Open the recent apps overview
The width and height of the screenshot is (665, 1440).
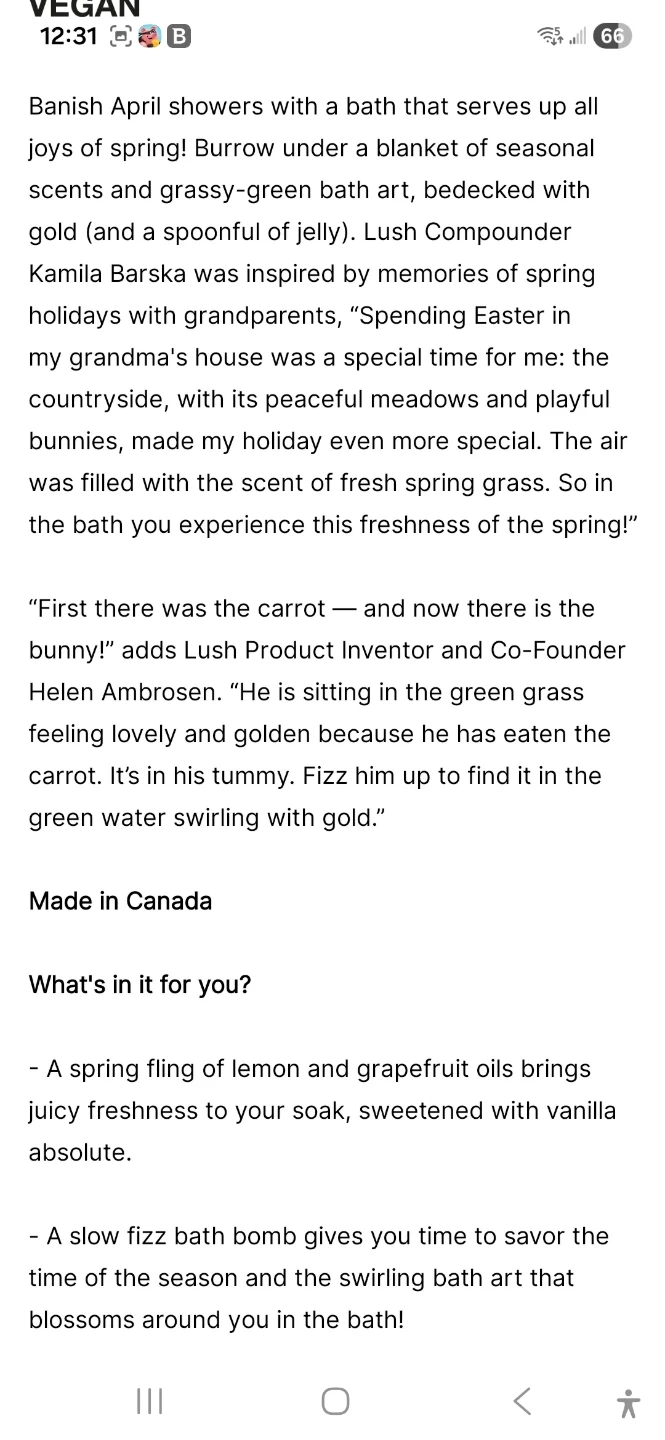pos(149,1401)
